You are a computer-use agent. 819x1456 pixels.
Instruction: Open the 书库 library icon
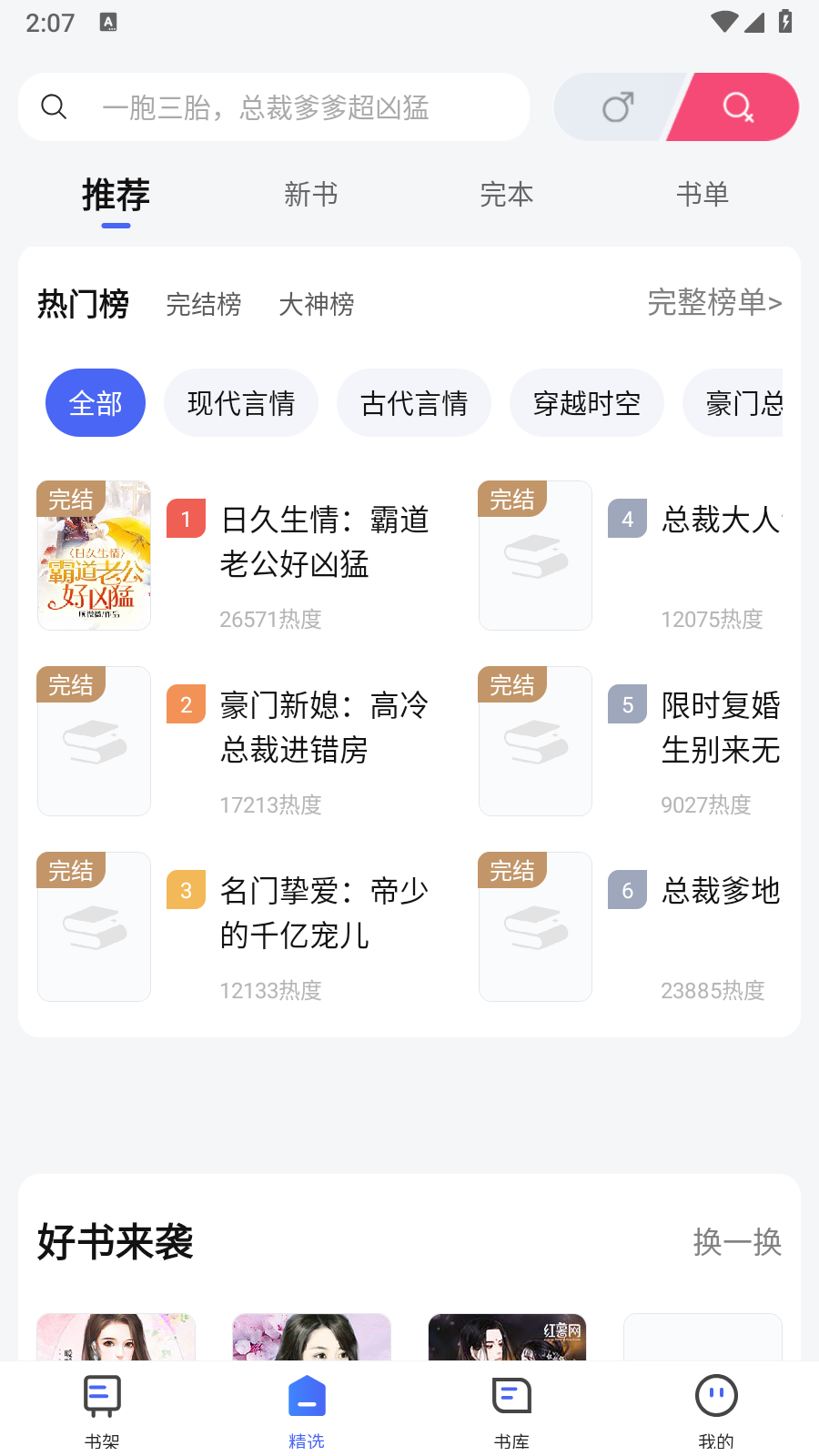(511, 1394)
